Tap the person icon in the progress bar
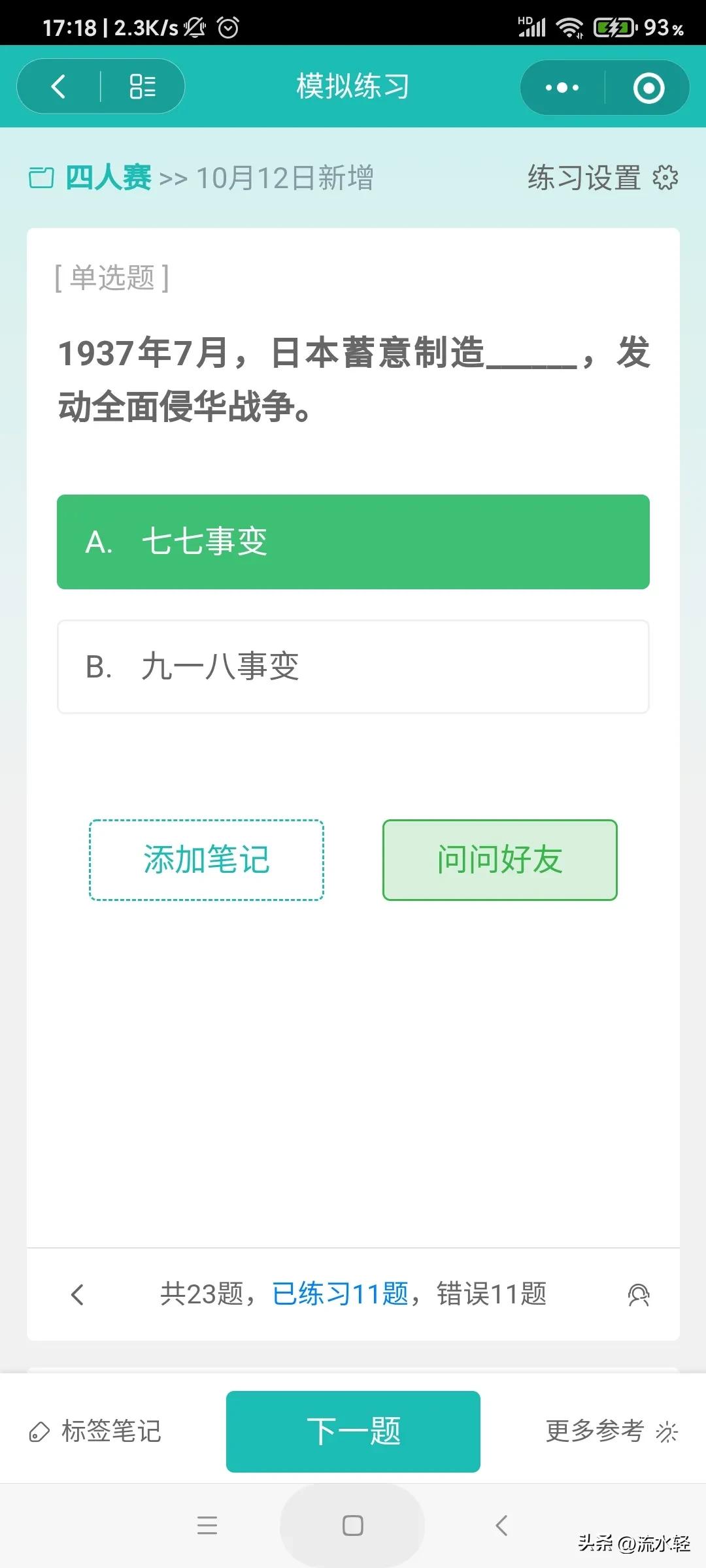Image resolution: width=706 pixels, height=1568 pixels. 639,1294
